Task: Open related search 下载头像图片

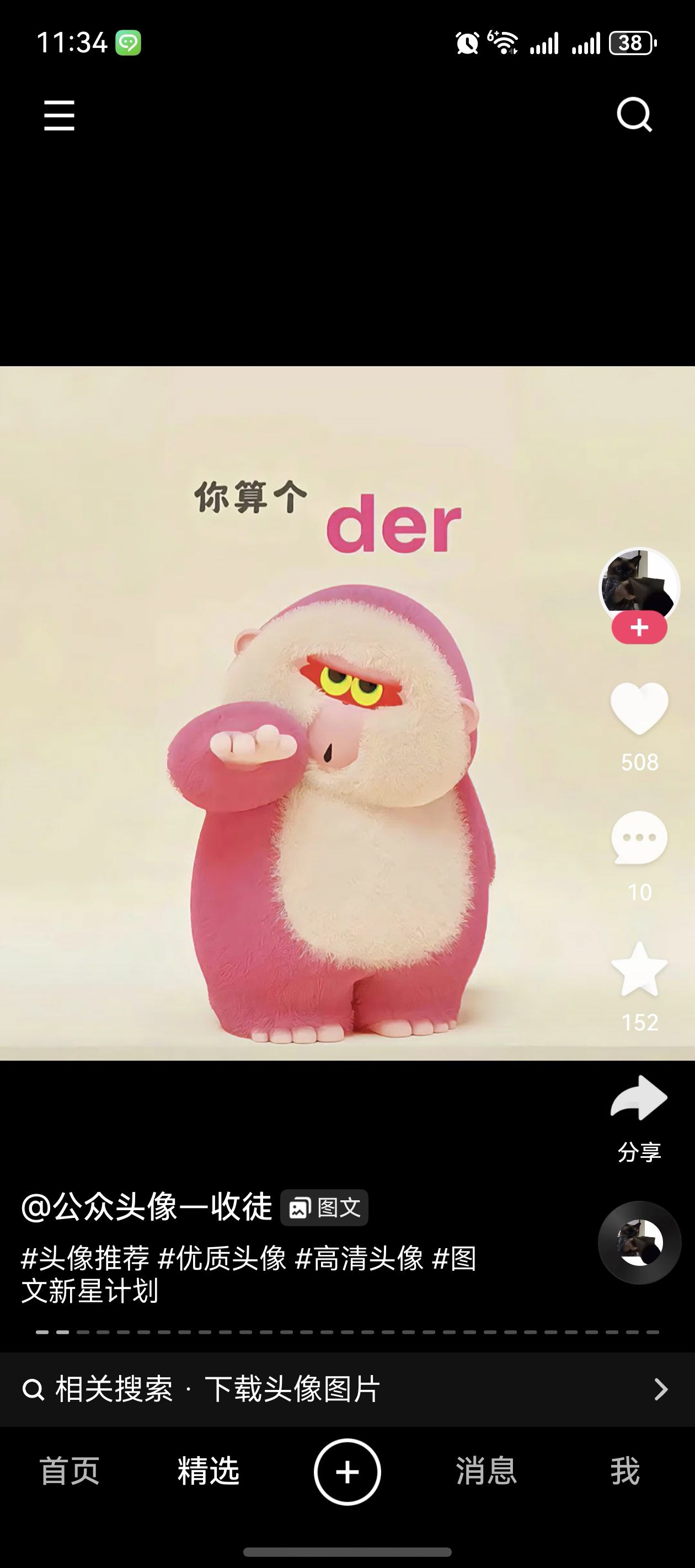Action: click(292, 1389)
